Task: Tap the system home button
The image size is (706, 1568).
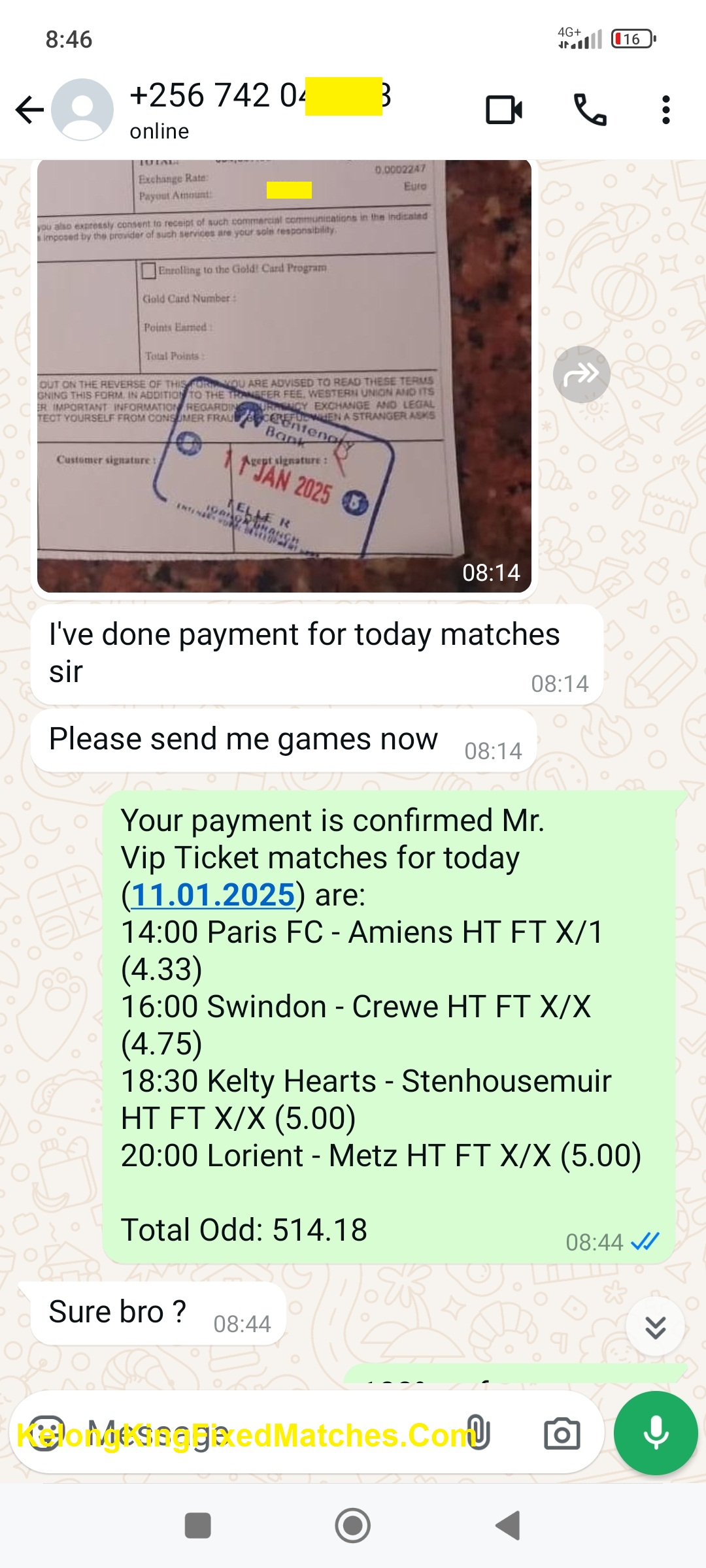Action: pyautogui.click(x=352, y=1527)
